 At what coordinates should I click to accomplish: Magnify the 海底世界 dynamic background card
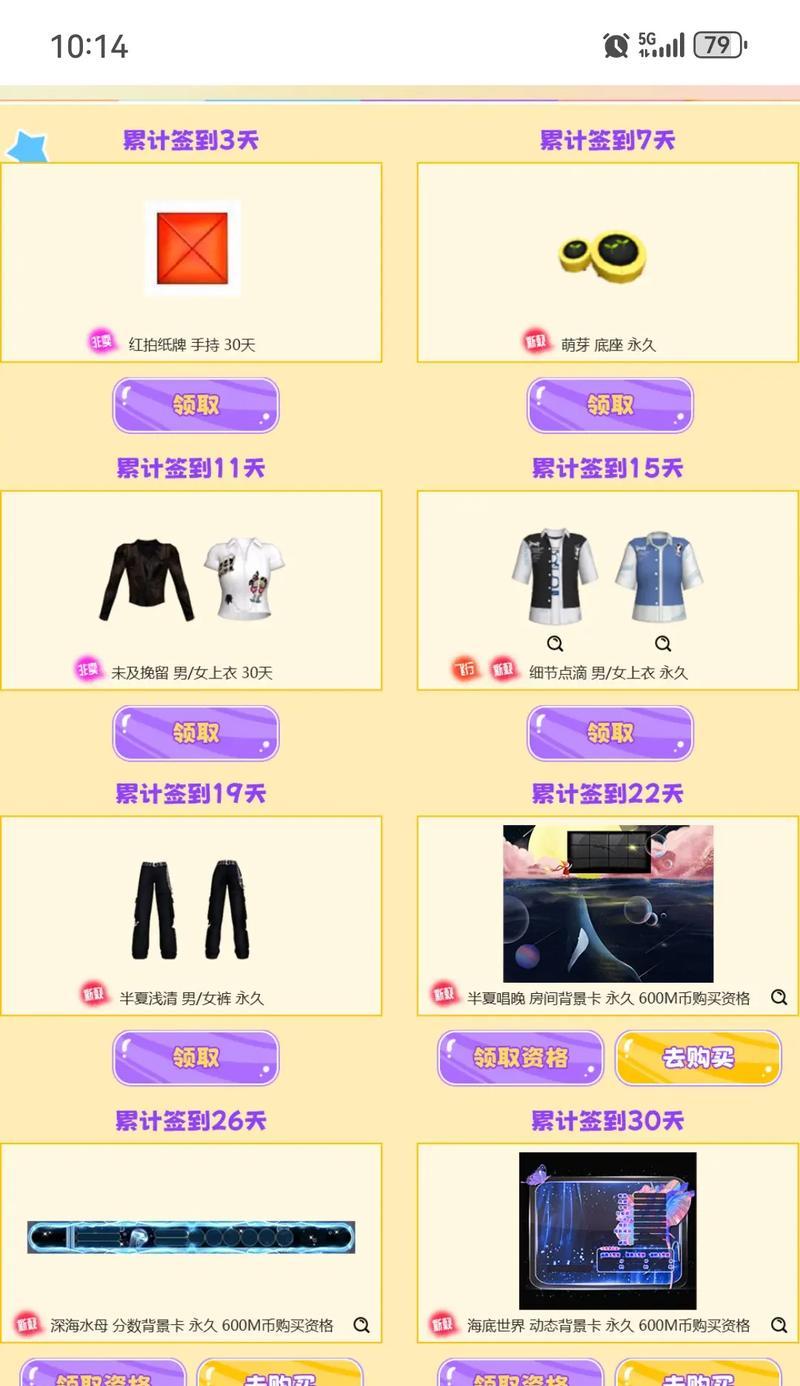tap(779, 1325)
